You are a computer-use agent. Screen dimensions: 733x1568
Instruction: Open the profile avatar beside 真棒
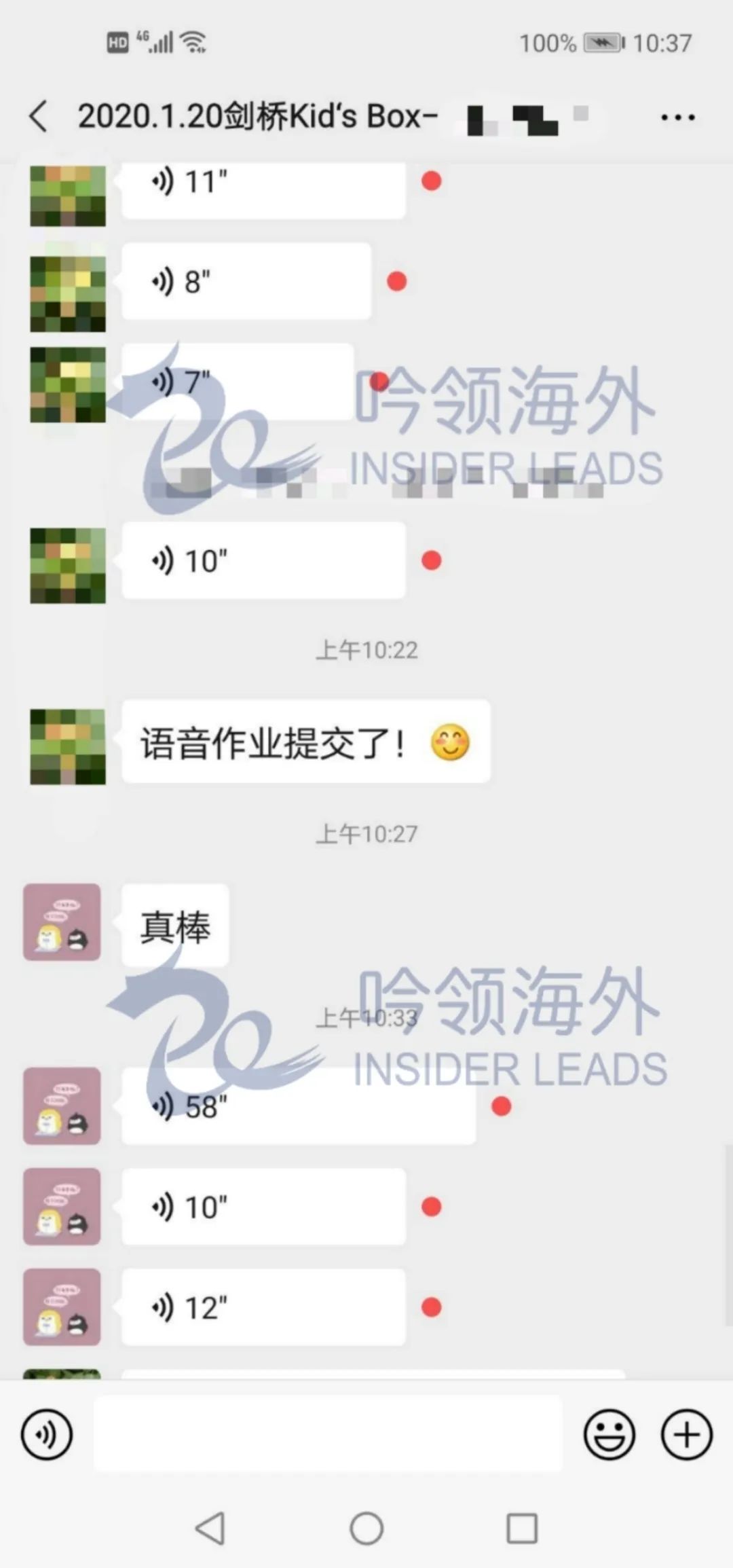[x=62, y=922]
